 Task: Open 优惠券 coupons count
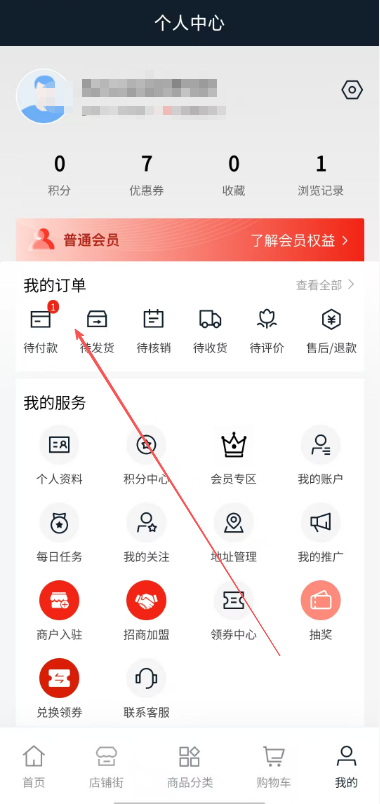147,176
